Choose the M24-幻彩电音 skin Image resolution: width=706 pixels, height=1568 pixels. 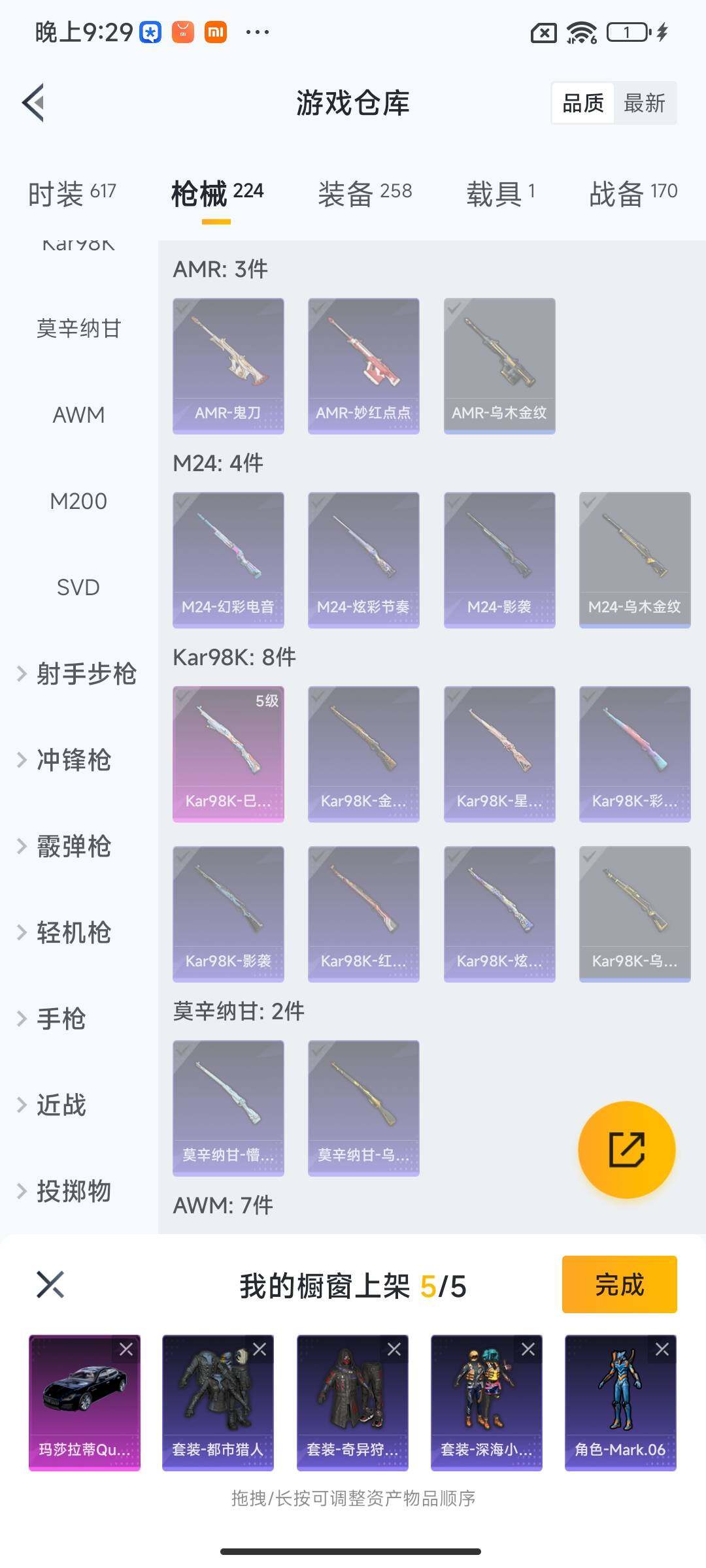pyautogui.click(x=228, y=560)
